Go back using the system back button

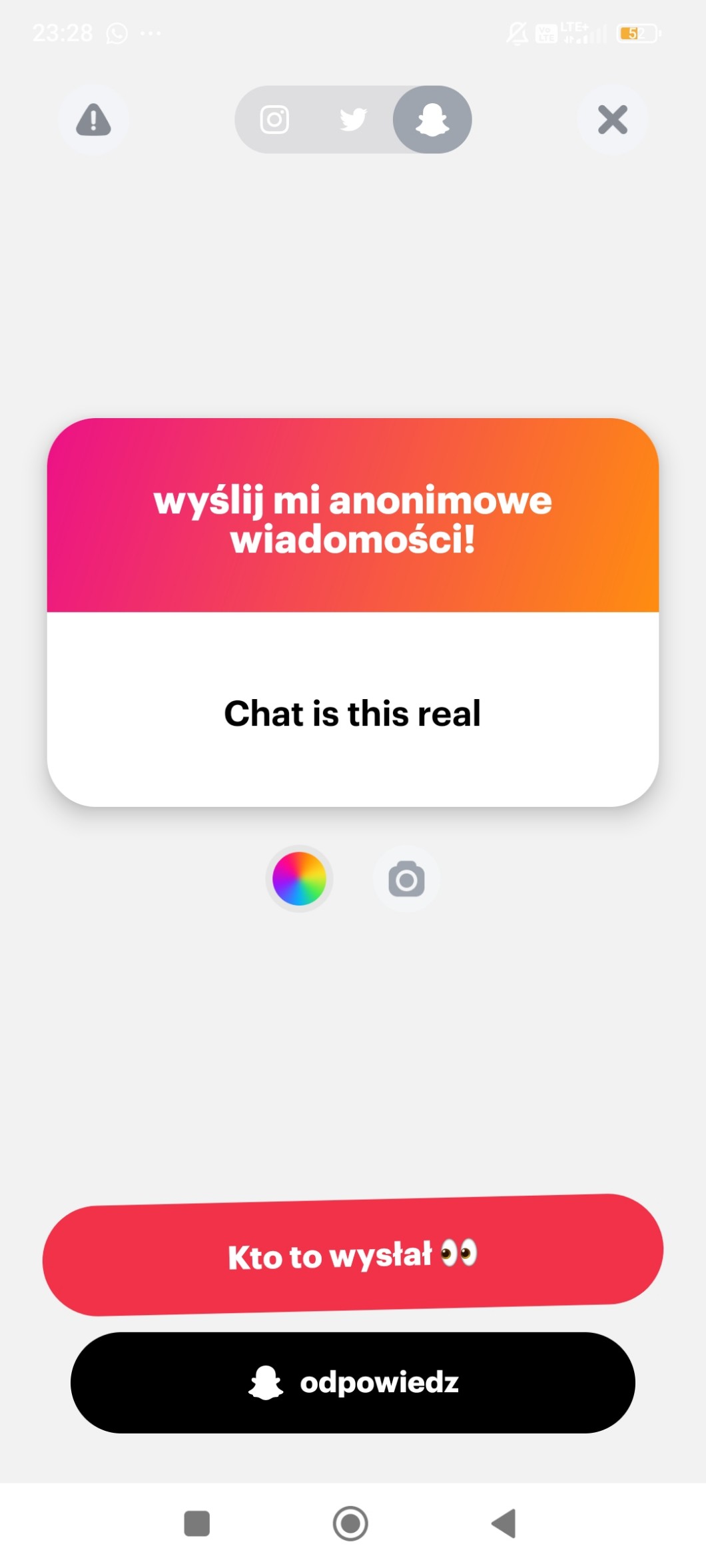pyautogui.click(x=504, y=1523)
